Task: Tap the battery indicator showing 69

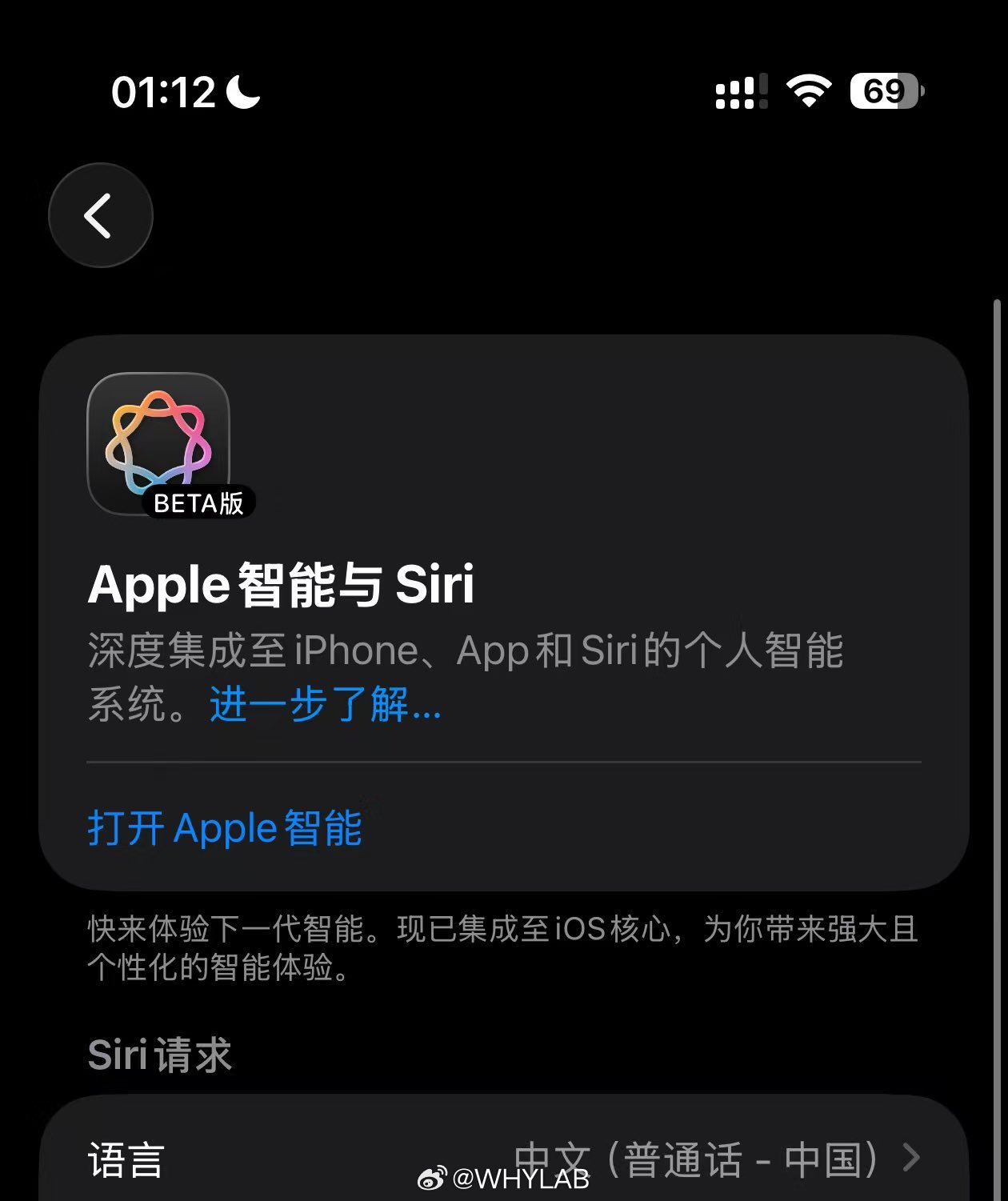Action: tap(880, 92)
